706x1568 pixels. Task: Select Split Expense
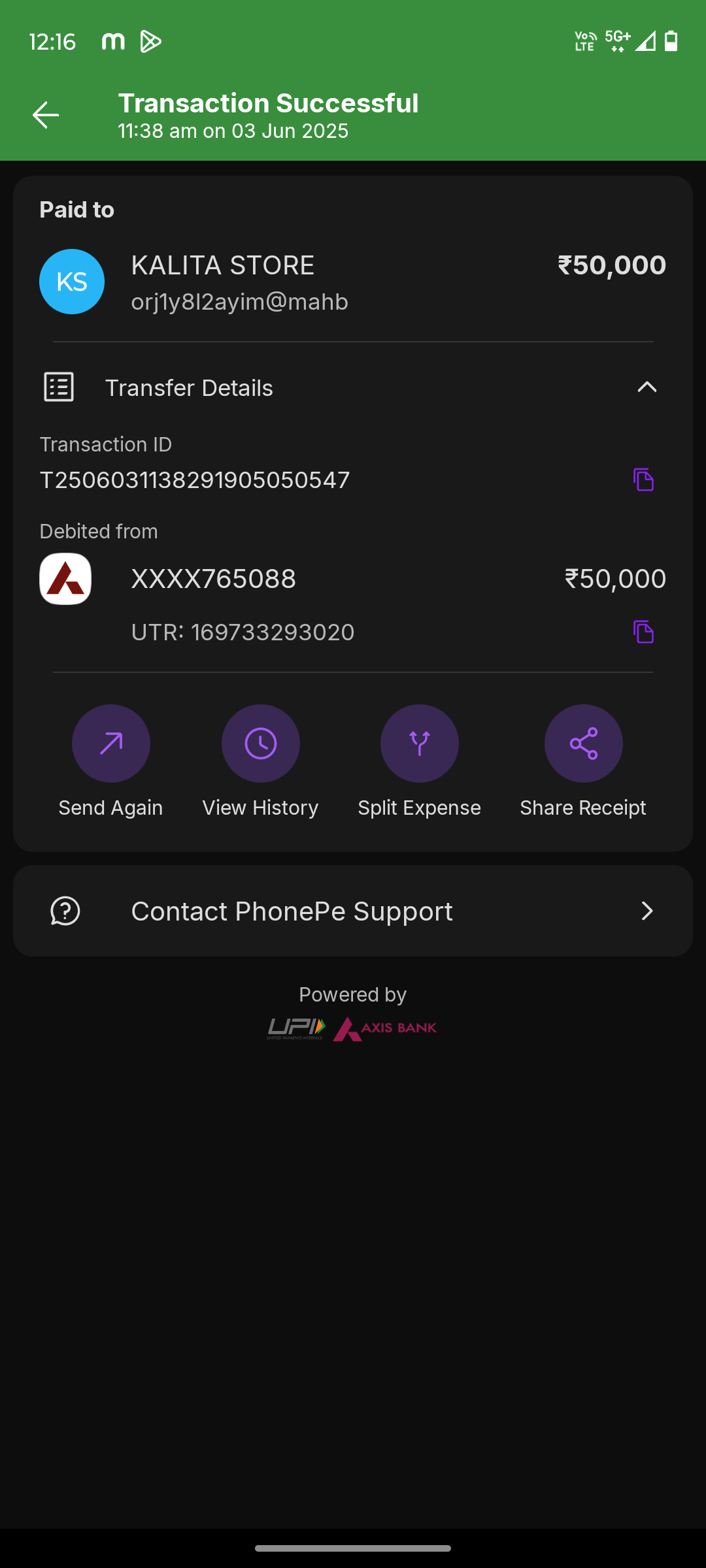pos(419,743)
